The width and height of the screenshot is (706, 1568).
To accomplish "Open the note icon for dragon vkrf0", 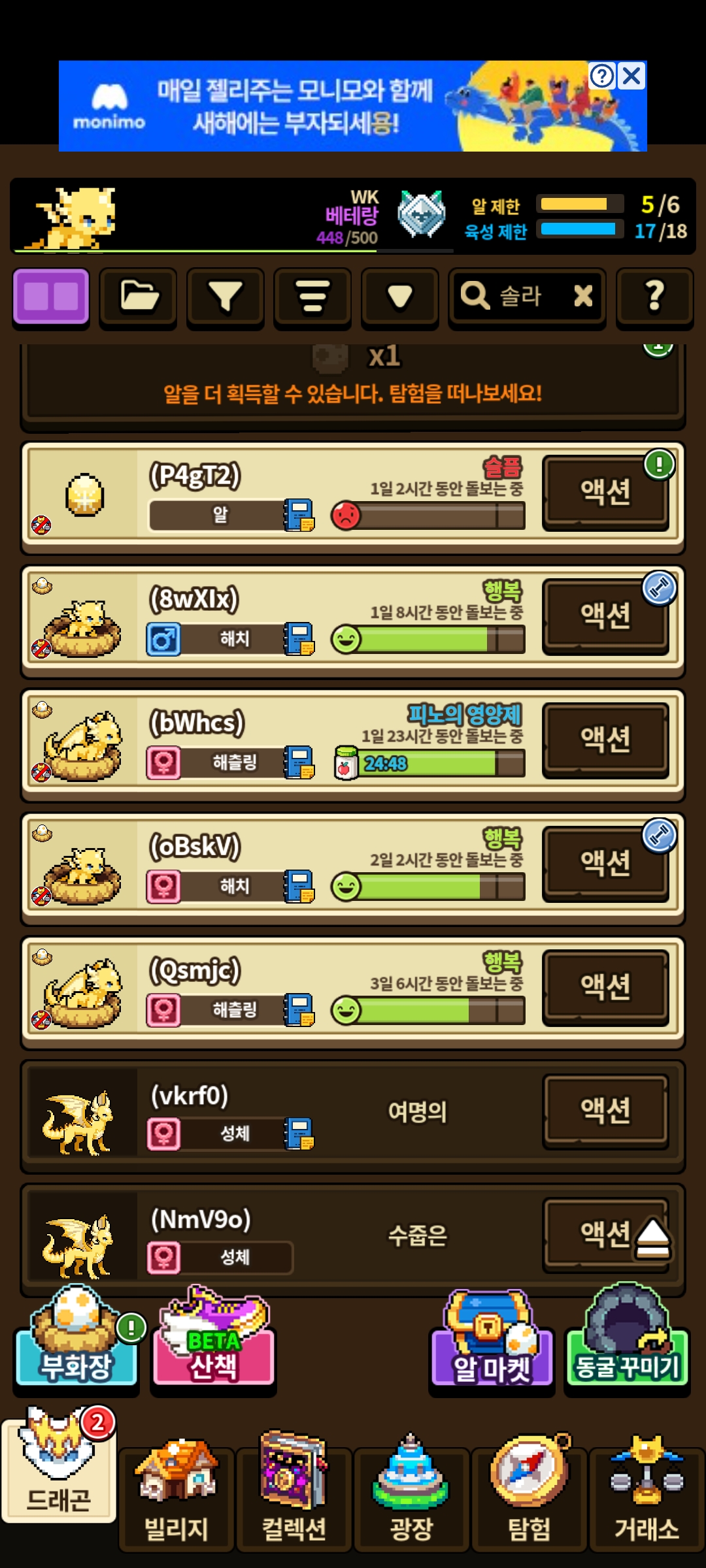I will tap(299, 1134).
